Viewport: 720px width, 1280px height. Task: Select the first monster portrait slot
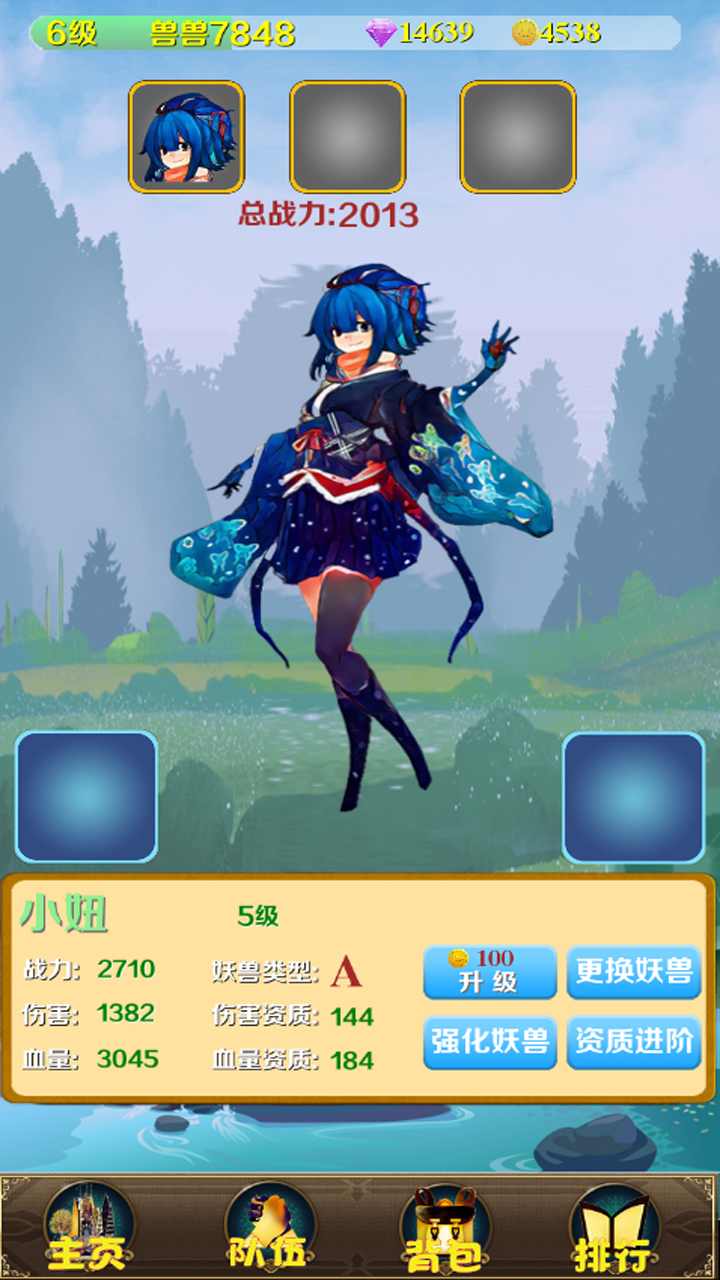pos(186,138)
